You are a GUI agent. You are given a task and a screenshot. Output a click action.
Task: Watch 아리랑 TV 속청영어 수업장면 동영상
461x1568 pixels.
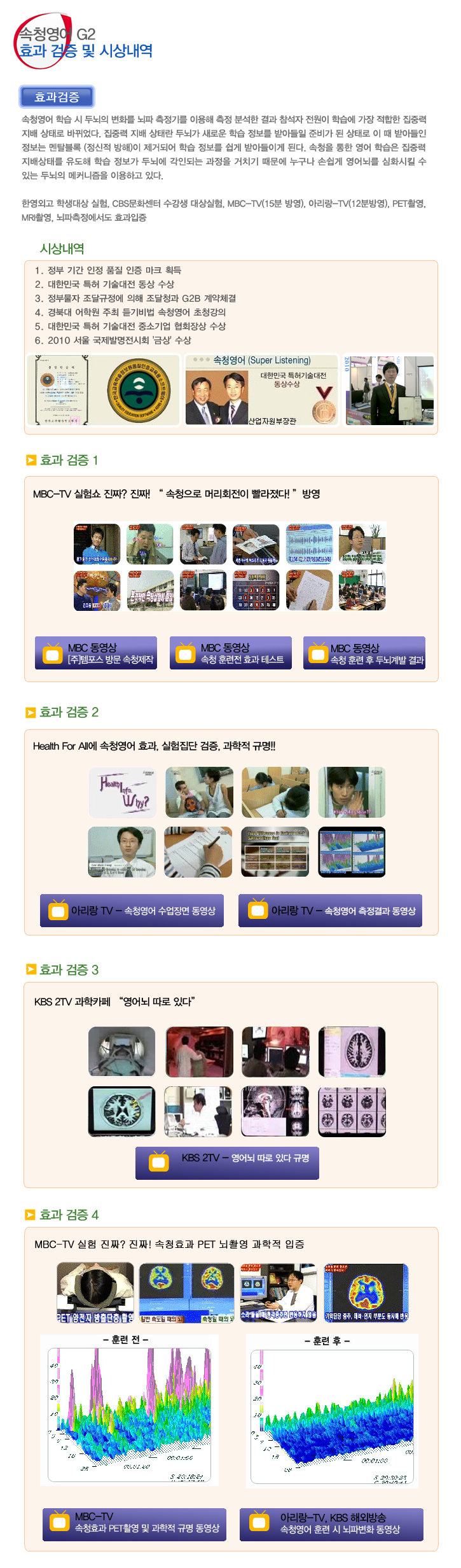click(132, 911)
